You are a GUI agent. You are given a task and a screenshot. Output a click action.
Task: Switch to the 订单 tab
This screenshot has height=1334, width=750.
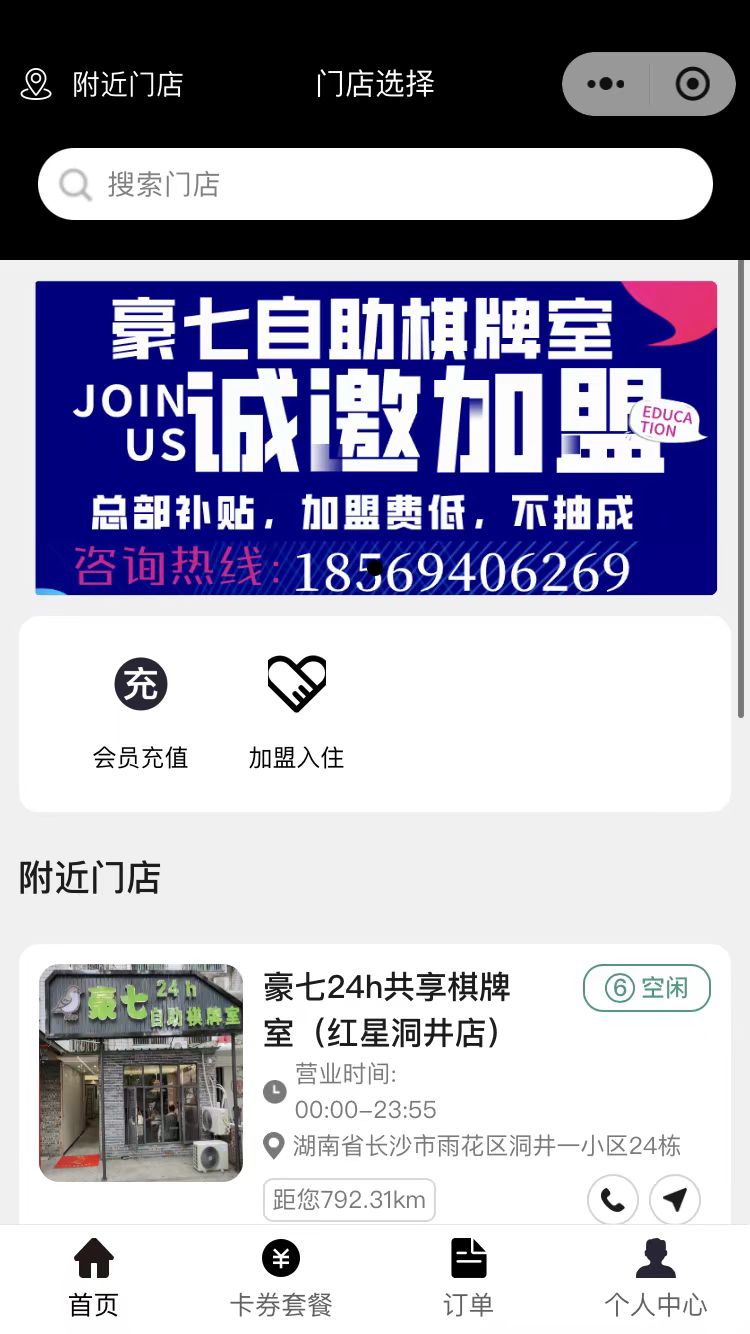pyautogui.click(x=468, y=1278)
